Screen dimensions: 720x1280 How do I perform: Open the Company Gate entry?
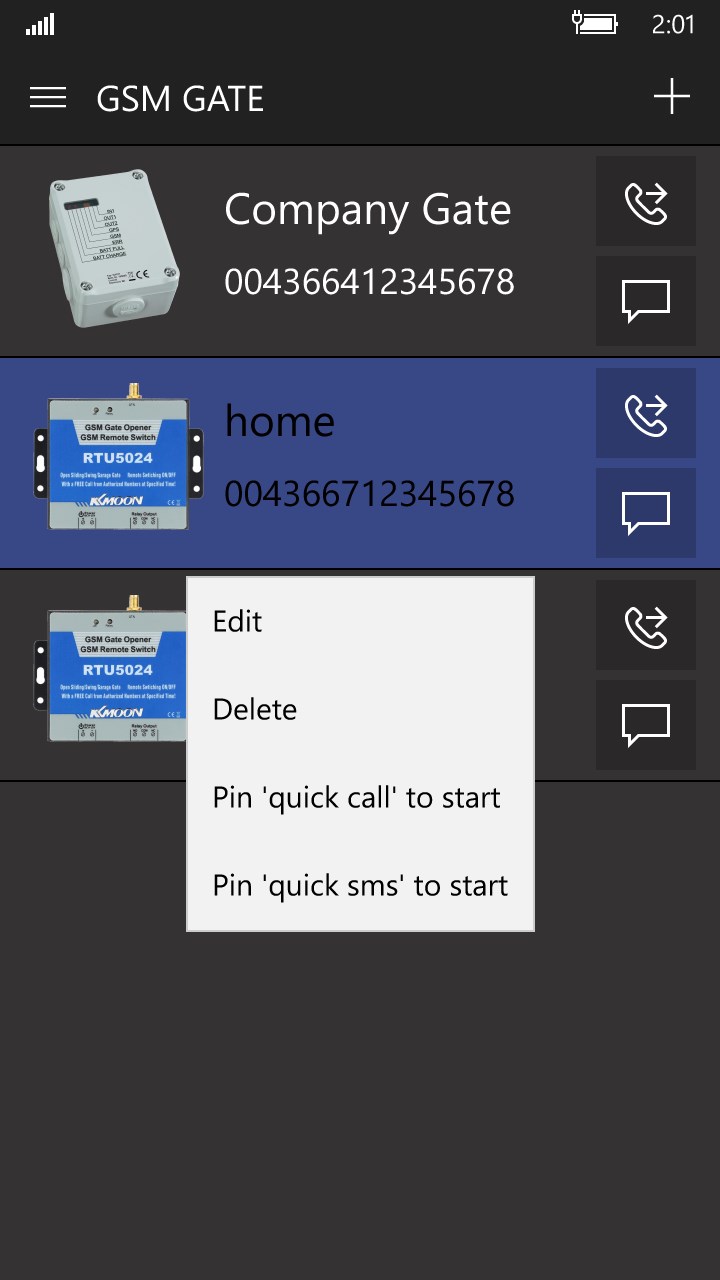367,245
